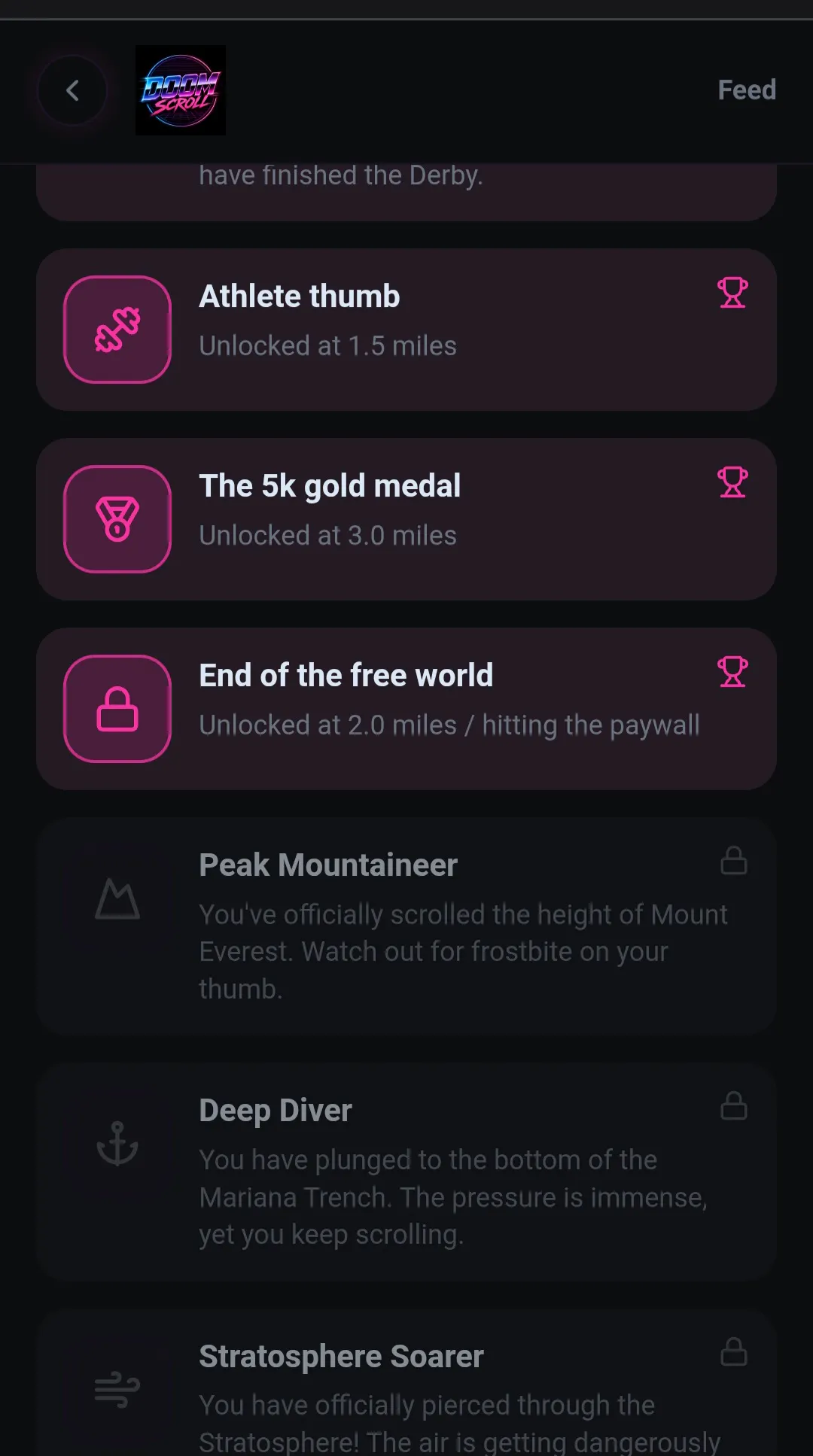
Task: View End of the free world achievement
Action: tap(406, 709)
